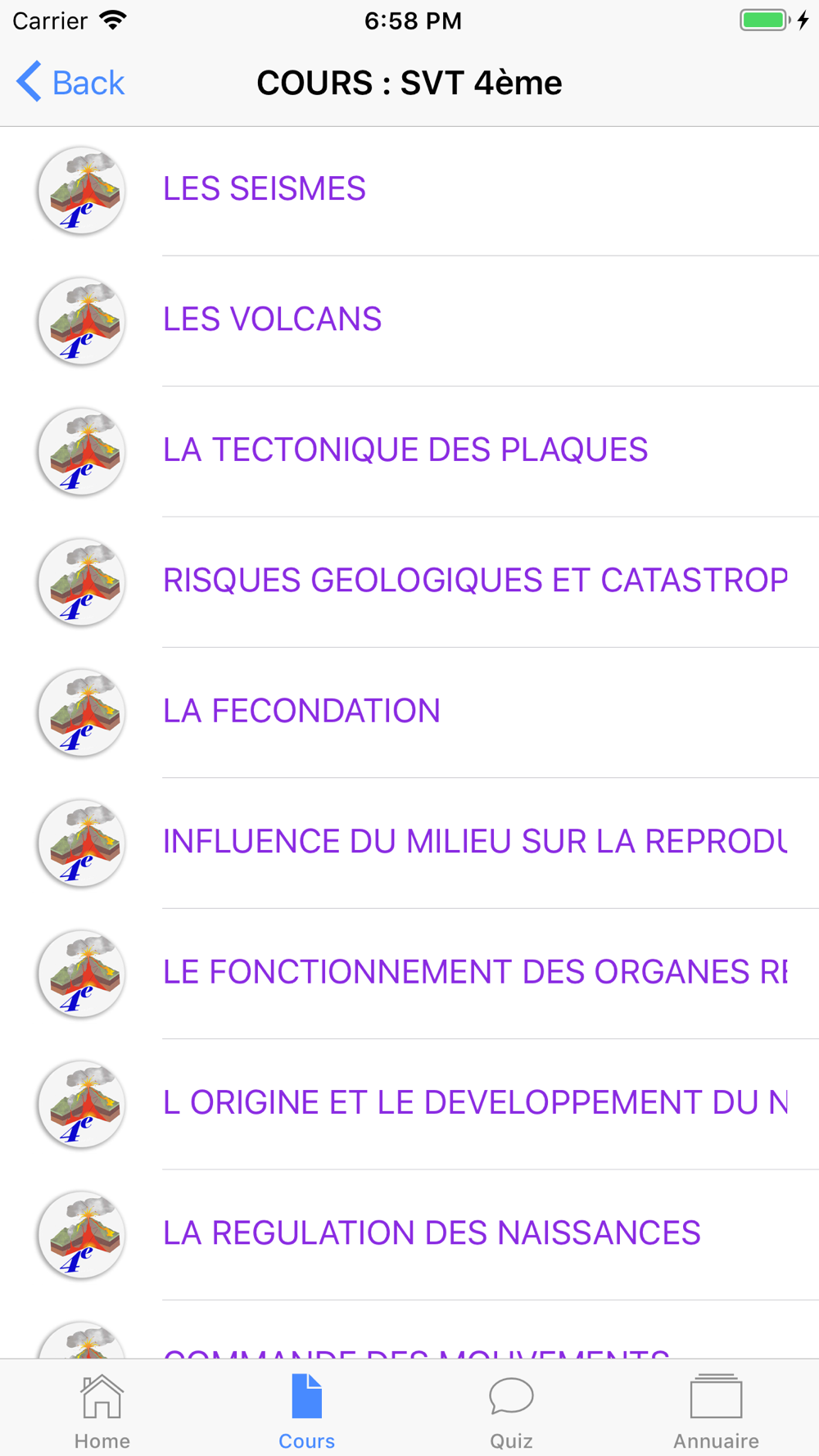Open RISQUES GEOLOGIQUES ET CATASTROP course
Screen dimensions: 819x1456
coord(474,581)
